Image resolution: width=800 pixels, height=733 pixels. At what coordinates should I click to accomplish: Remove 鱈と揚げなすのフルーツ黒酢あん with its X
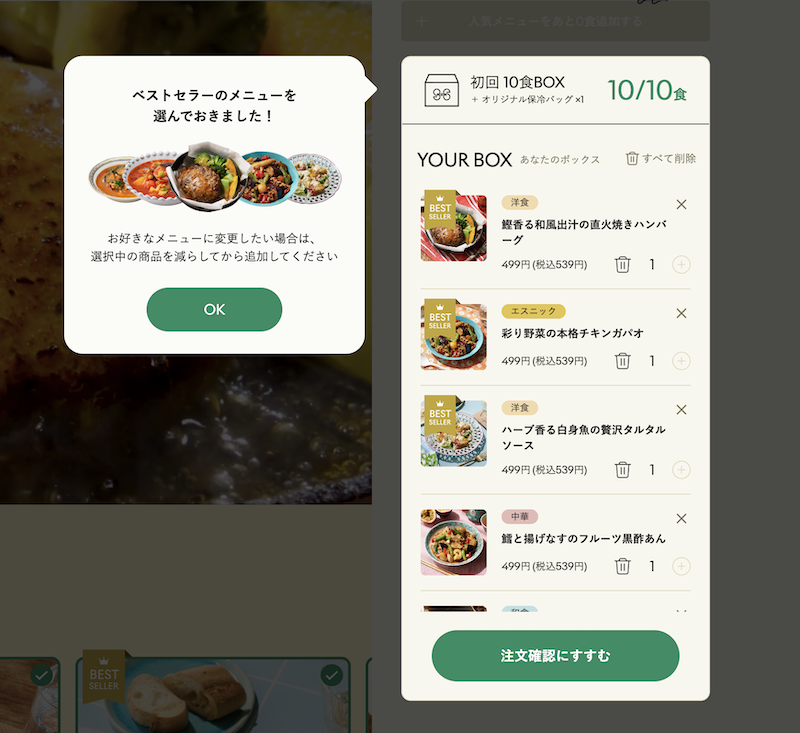click(x=682, y=518)
